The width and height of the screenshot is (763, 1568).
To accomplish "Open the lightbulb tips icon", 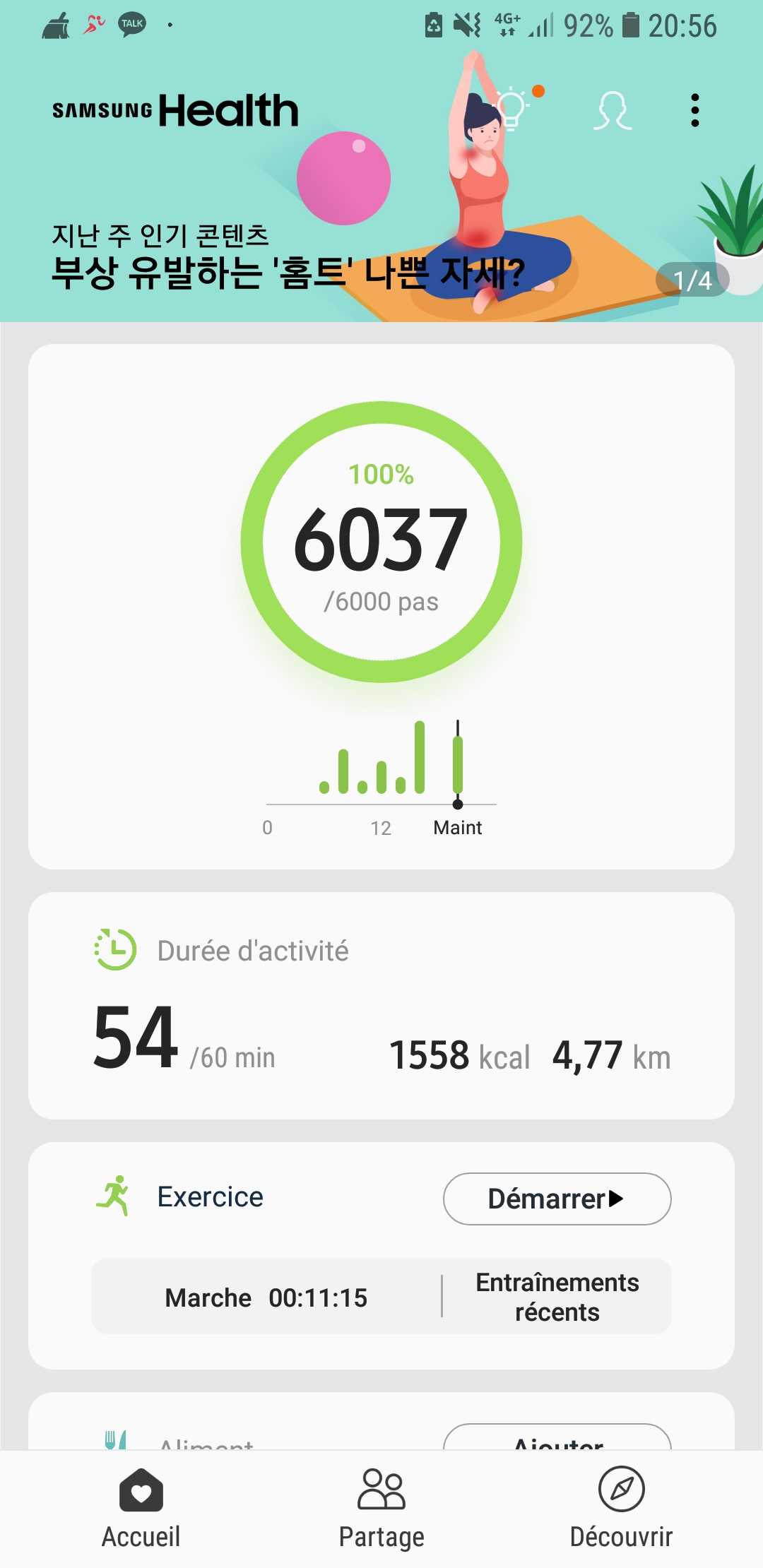I will (511, 109).
